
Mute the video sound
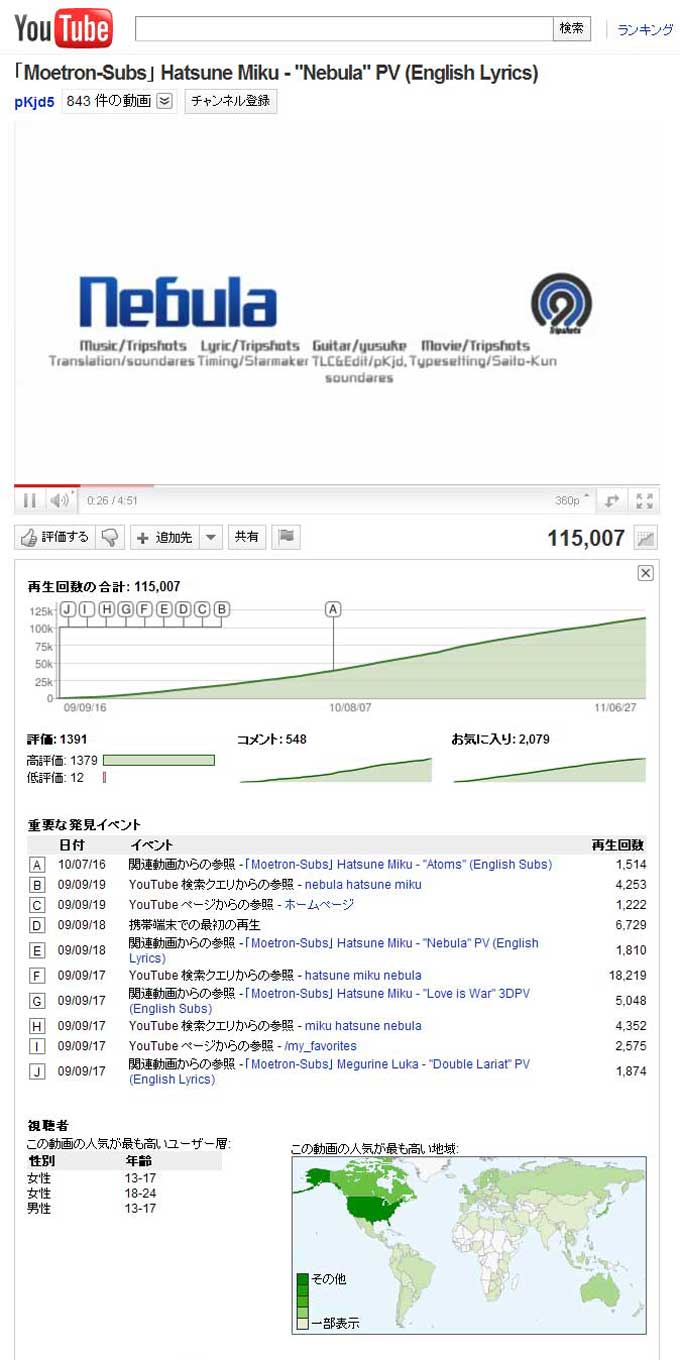click(x=60, y=500)
